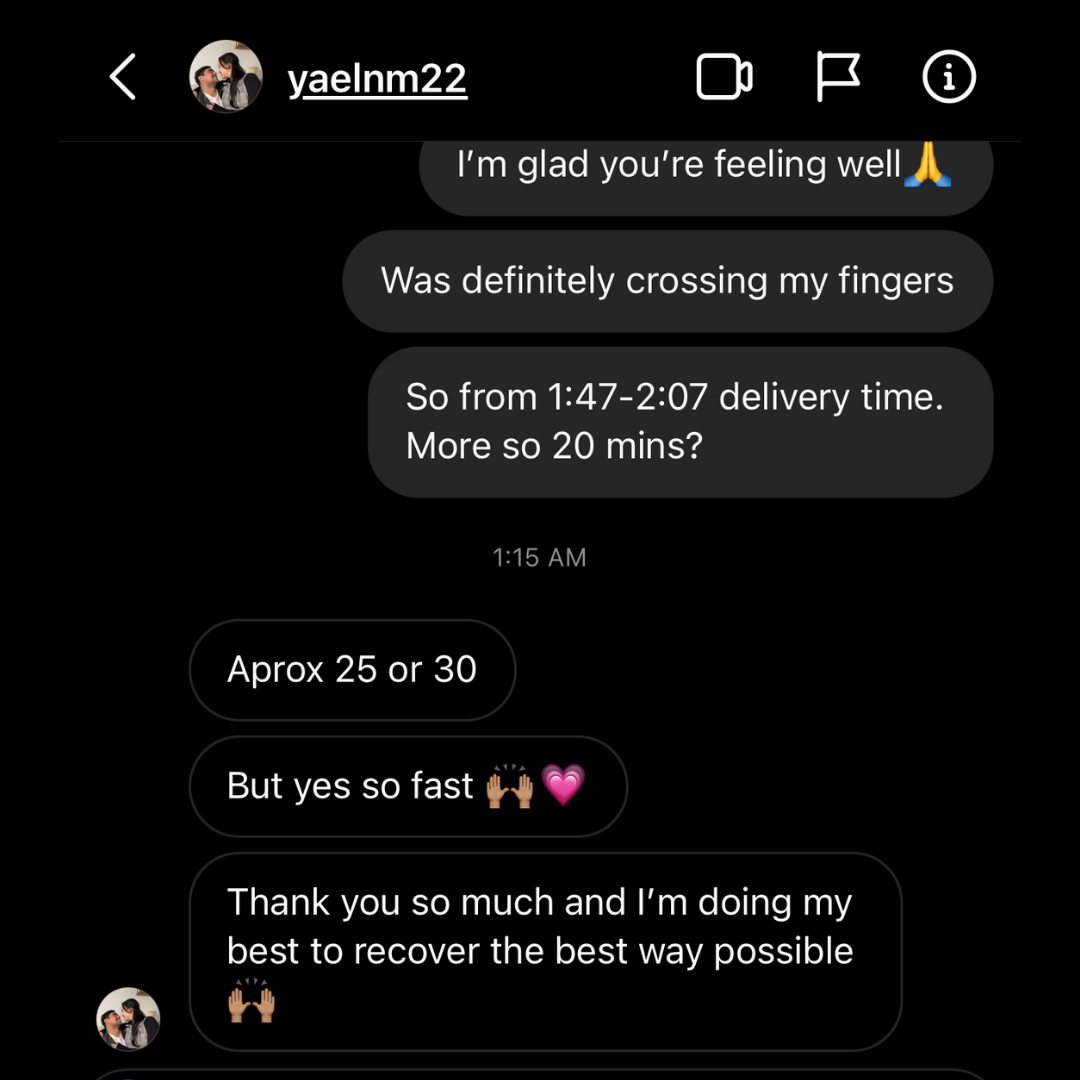
Task: View the header profile picture
Action: click(226, 77)
